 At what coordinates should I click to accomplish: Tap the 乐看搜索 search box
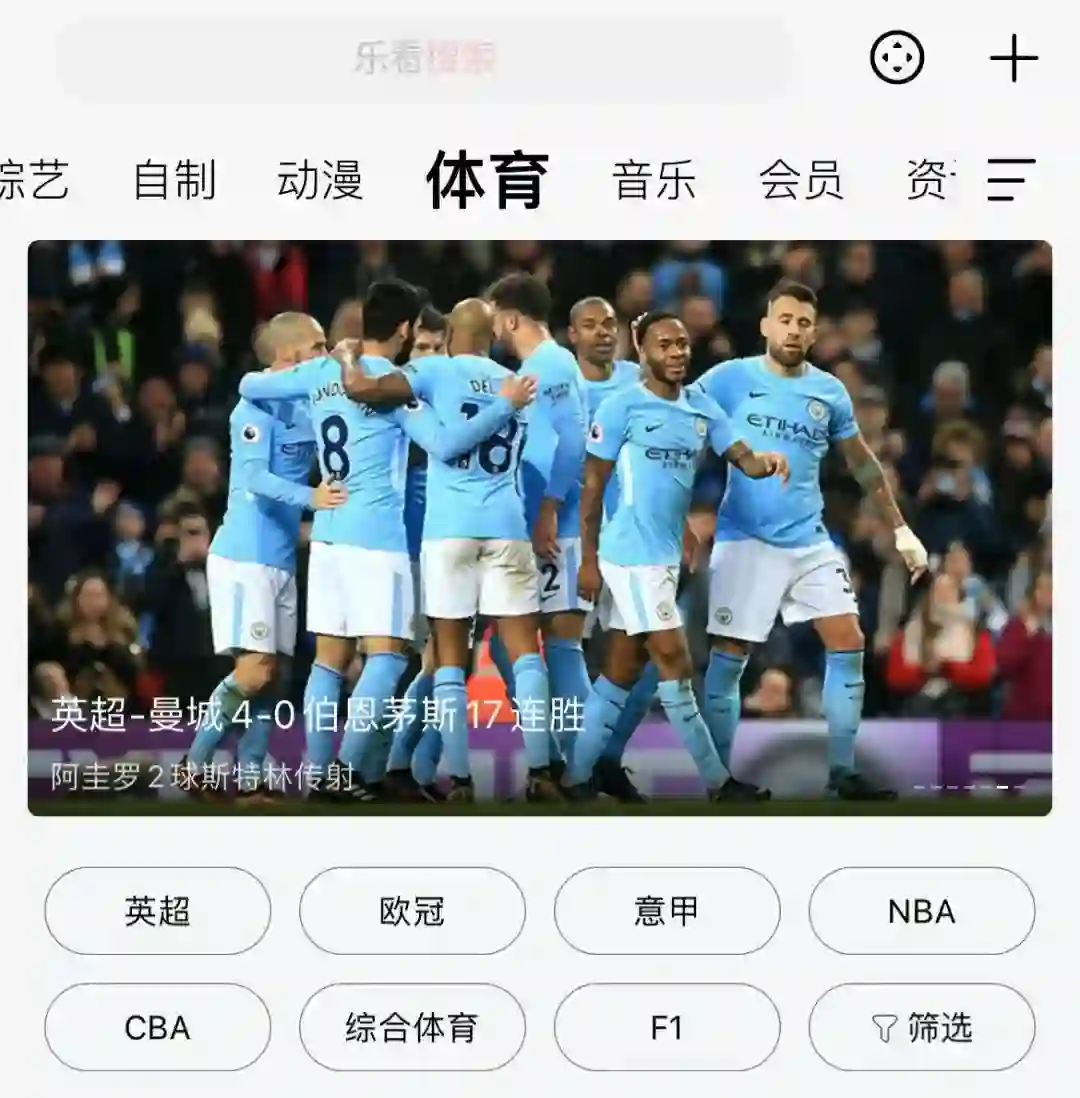click(425, 59)
